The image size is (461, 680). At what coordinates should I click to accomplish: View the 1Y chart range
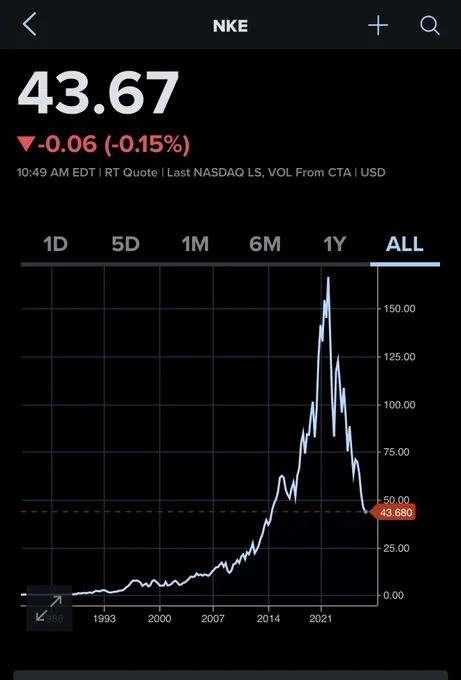335,244
